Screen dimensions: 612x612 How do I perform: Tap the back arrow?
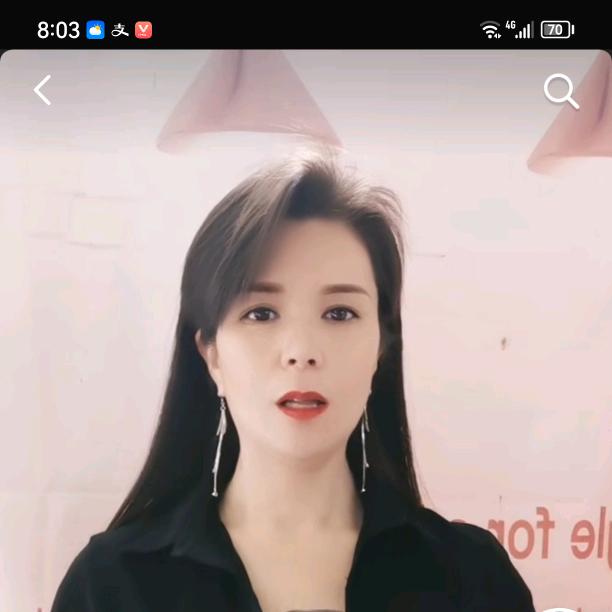(x=42, y=90)
